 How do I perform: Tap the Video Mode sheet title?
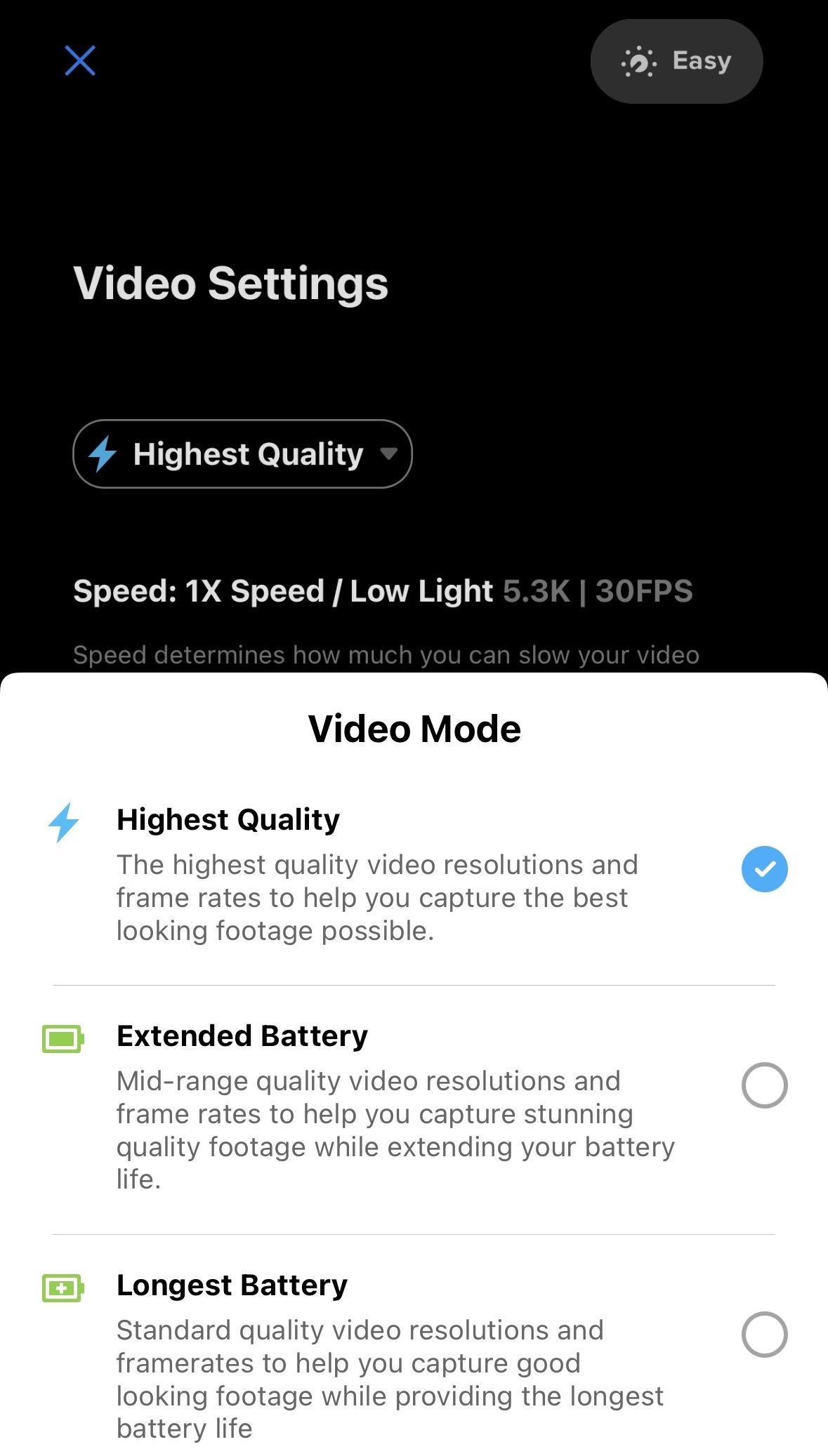click(x=414, y=728)
